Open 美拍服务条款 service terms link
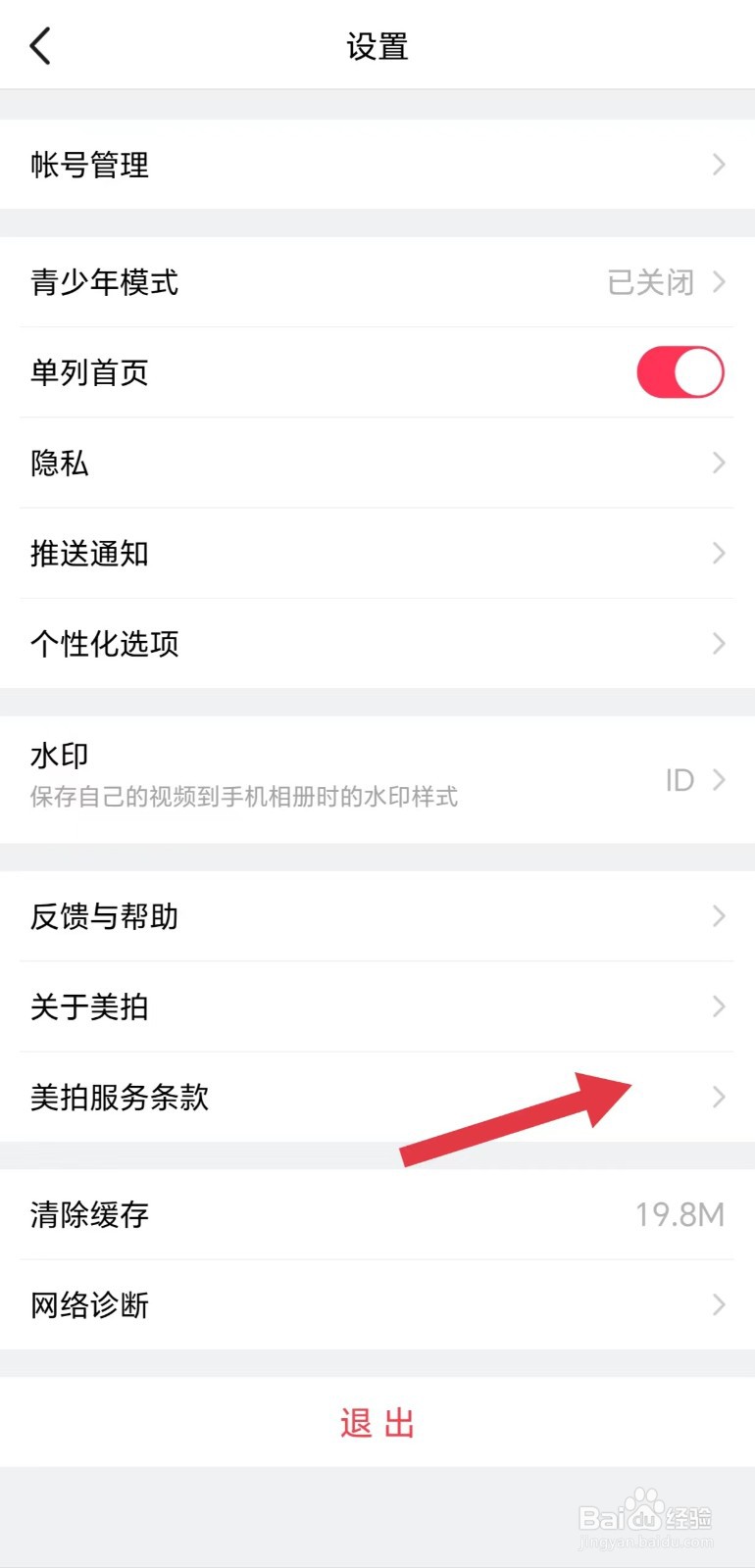Screen dimensions: 755x1568 121,1098
